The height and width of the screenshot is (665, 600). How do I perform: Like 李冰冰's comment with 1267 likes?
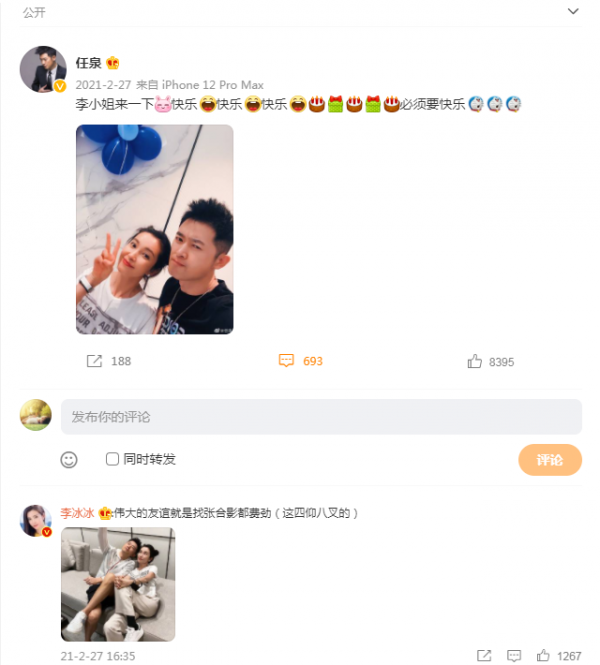543,656
